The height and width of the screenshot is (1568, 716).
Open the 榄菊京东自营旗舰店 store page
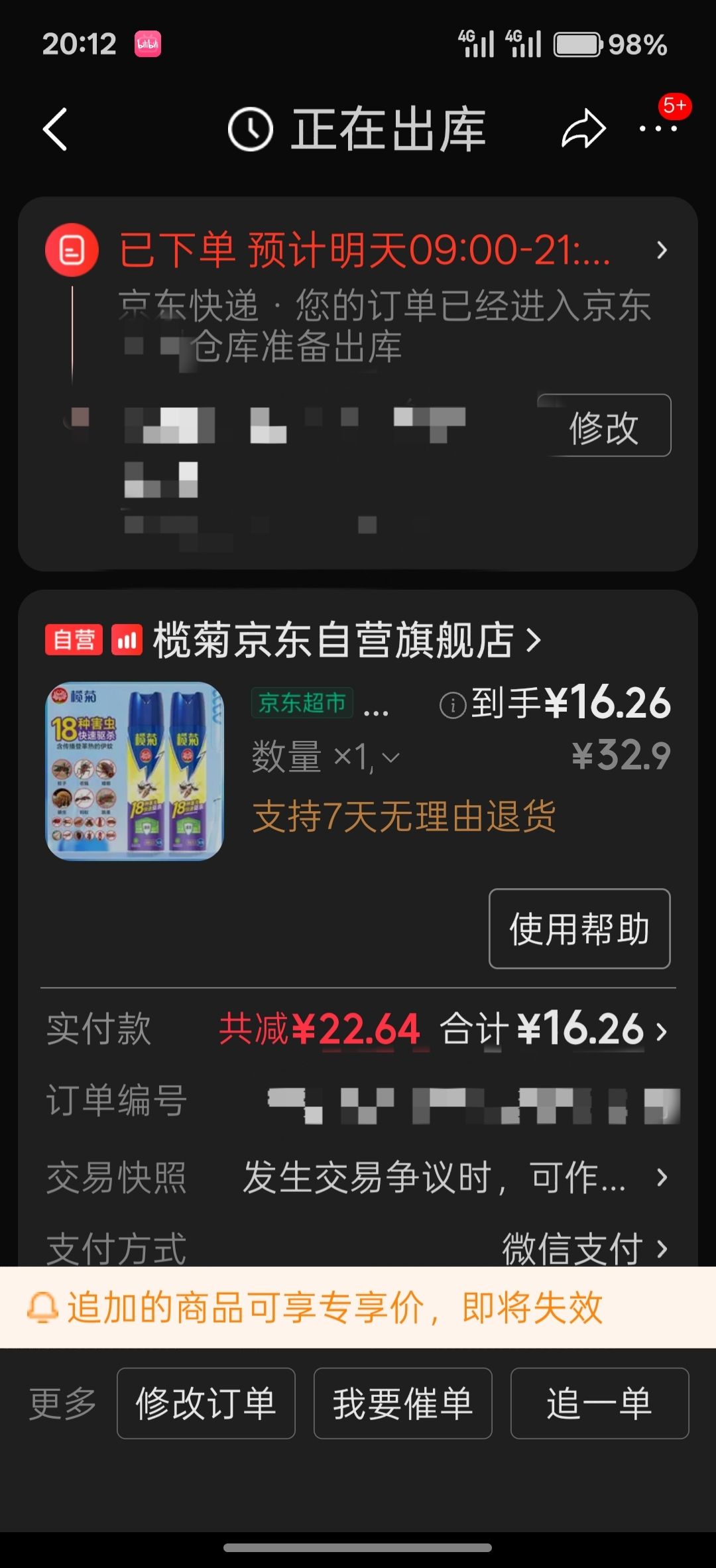pyautogui.click(x=346, y=640)
